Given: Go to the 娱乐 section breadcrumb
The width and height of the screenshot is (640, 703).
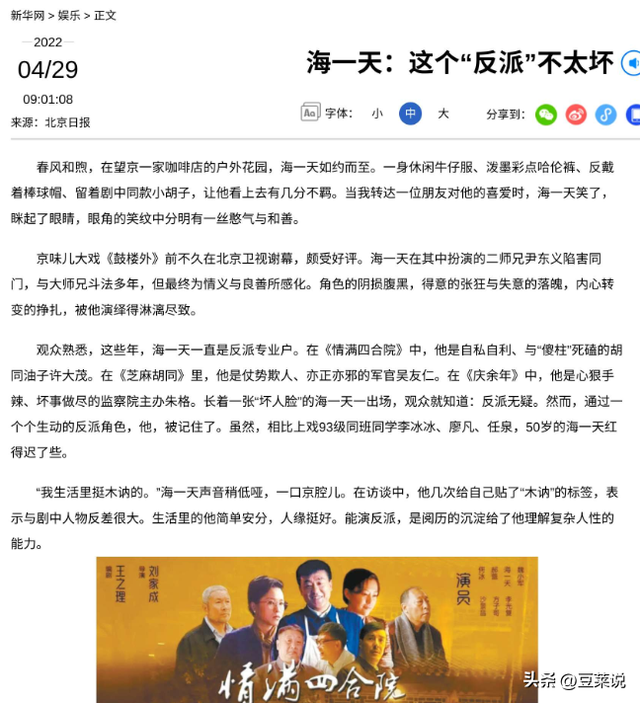Looking at the screenshot, I should click(69, 15).
